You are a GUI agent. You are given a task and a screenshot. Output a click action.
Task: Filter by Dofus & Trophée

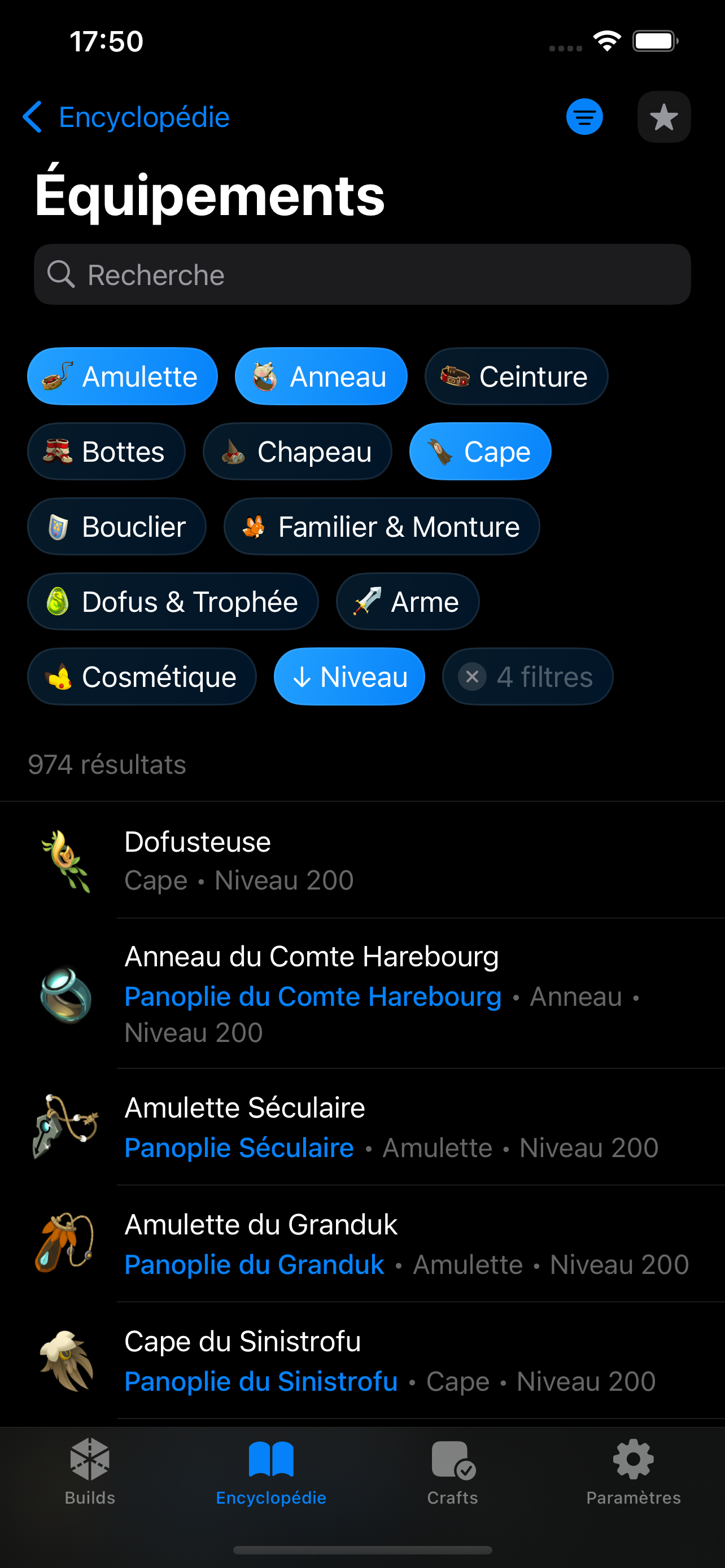pos(173,601)
